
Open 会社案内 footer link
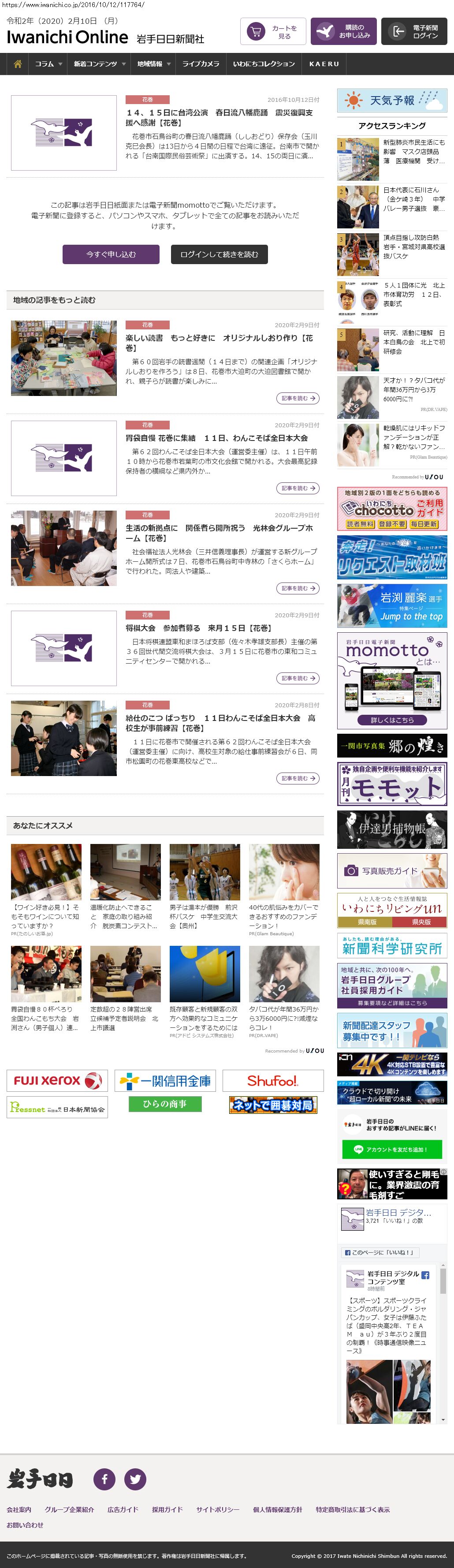(x=19, y=1509)
